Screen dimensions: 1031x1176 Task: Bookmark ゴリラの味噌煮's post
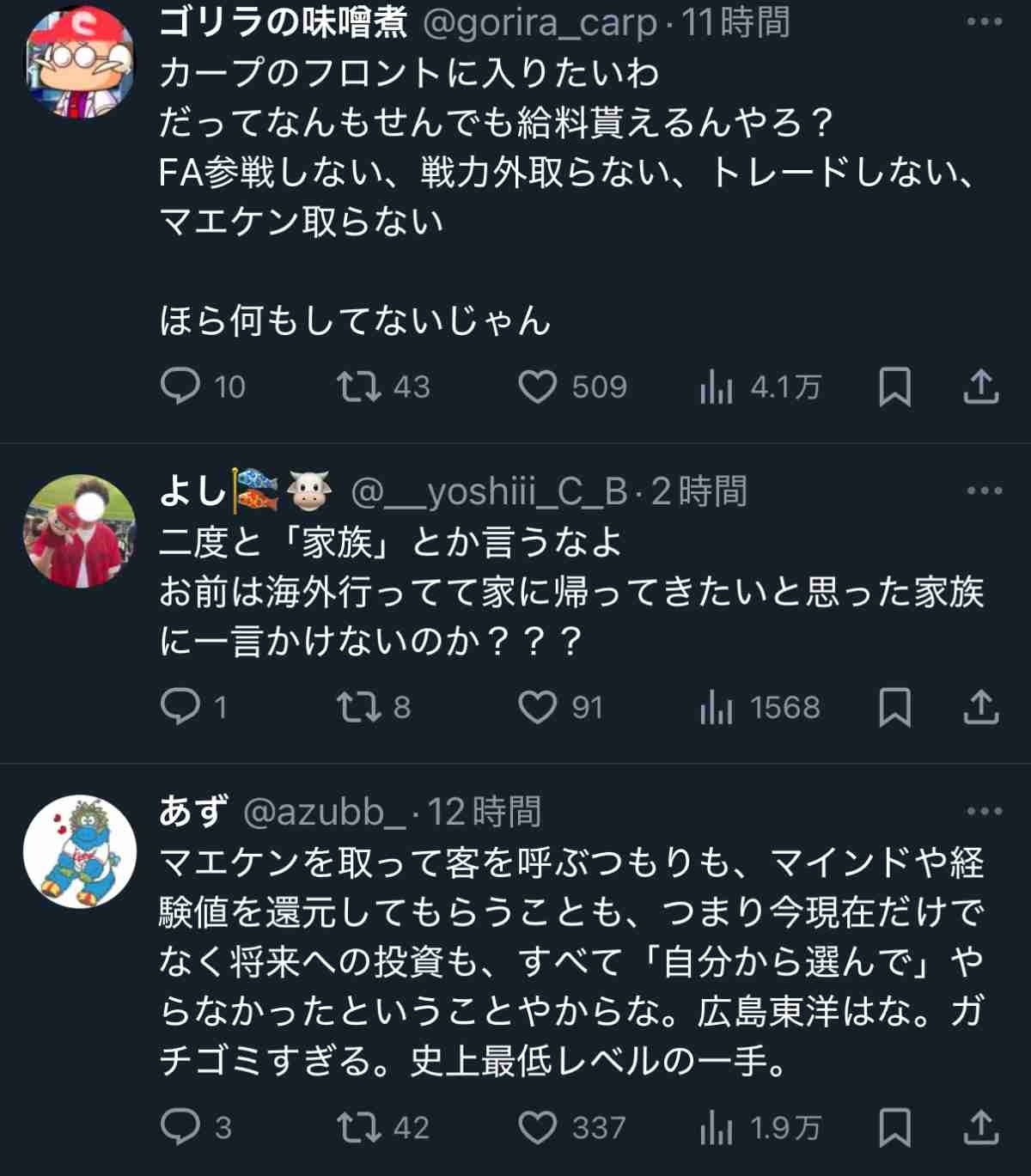[x=894, y=387]
